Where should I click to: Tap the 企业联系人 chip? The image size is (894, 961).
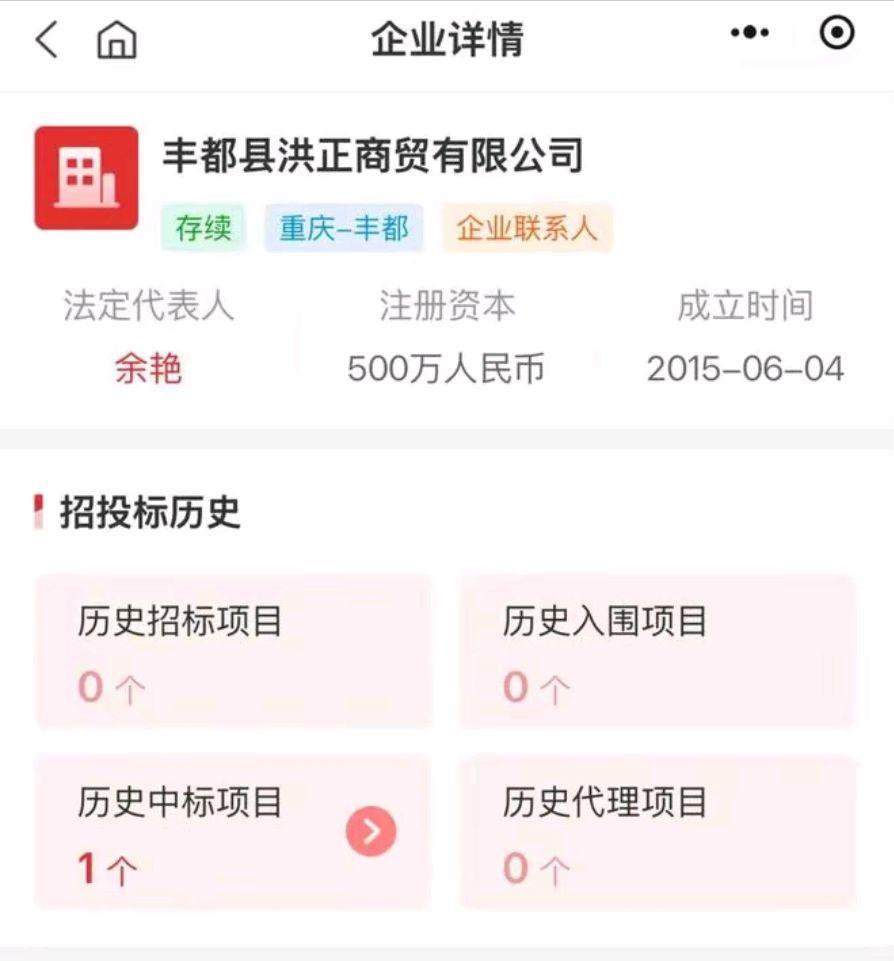click(x=527, y=228)
